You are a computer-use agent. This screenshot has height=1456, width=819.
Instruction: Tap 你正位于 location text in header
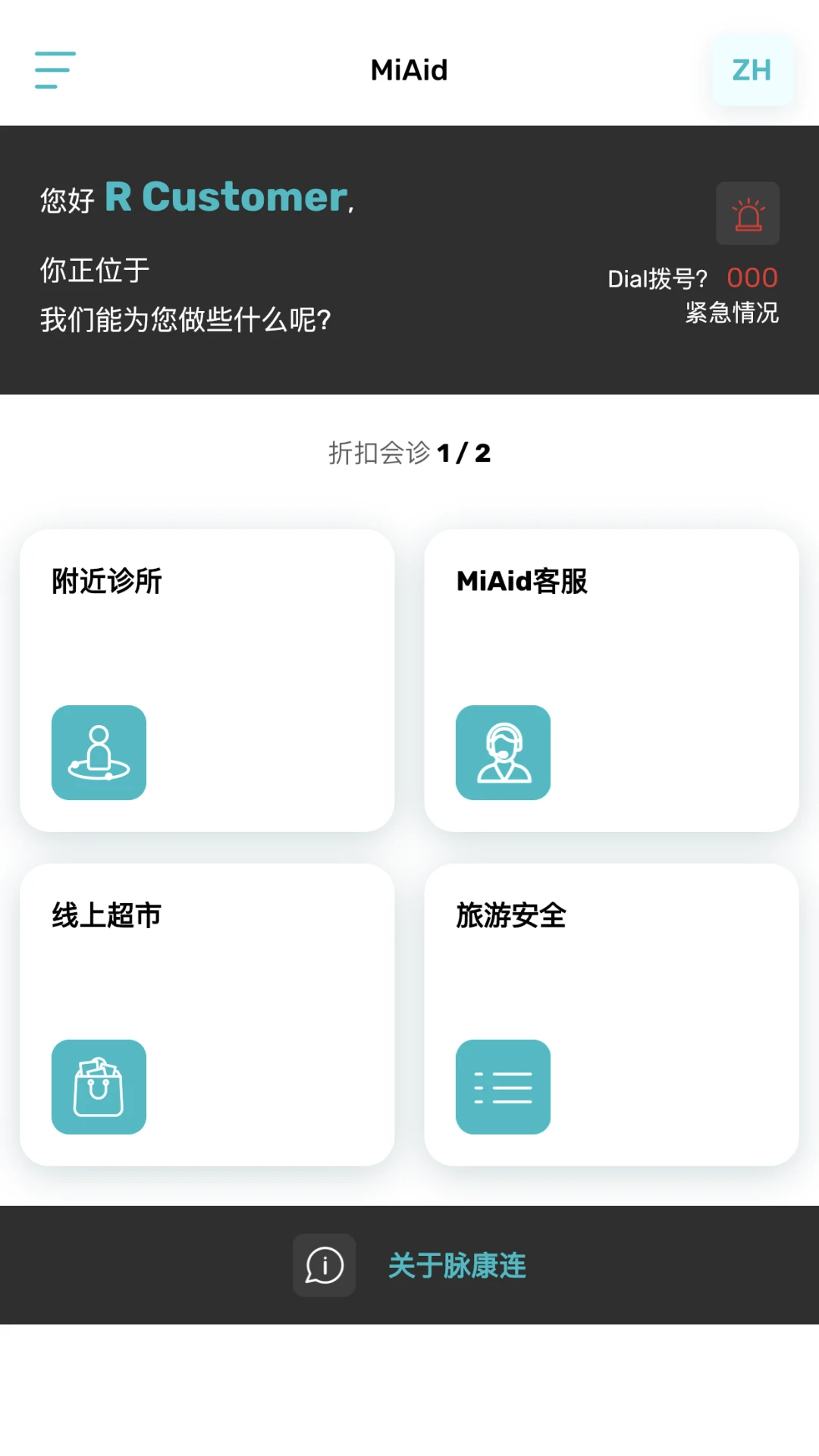coord(95,269)
